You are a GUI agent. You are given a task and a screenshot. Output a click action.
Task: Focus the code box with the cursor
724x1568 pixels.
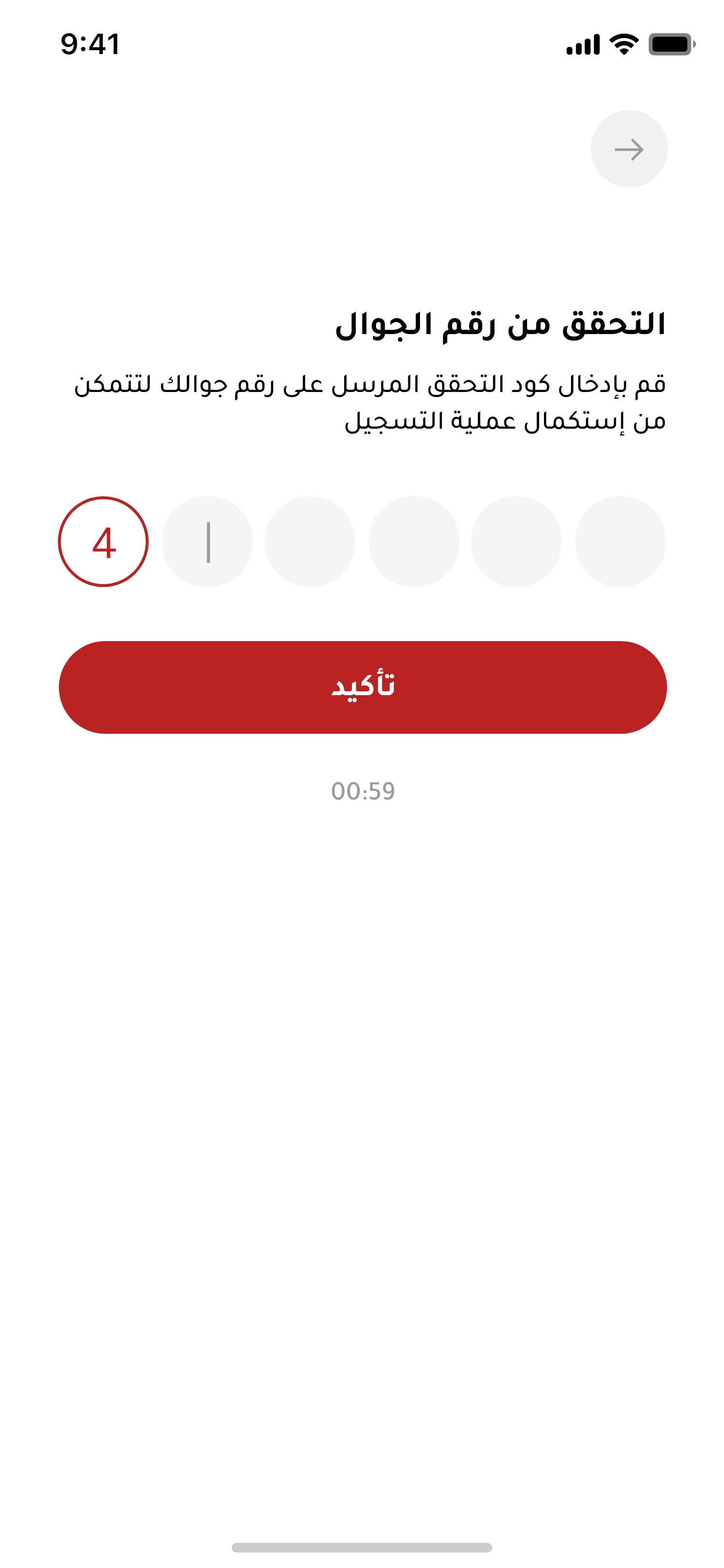point(208,541)
